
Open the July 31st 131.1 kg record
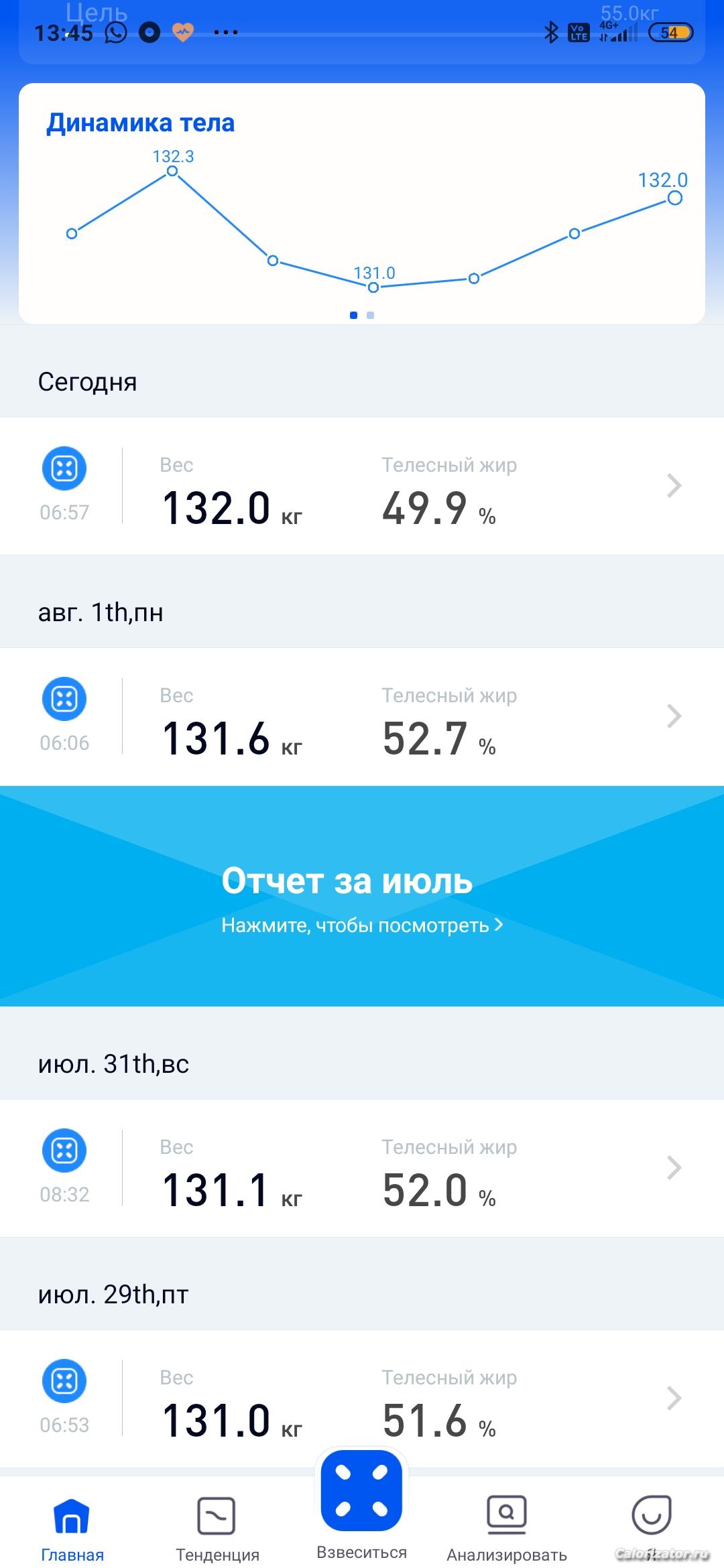point(362,1169)
